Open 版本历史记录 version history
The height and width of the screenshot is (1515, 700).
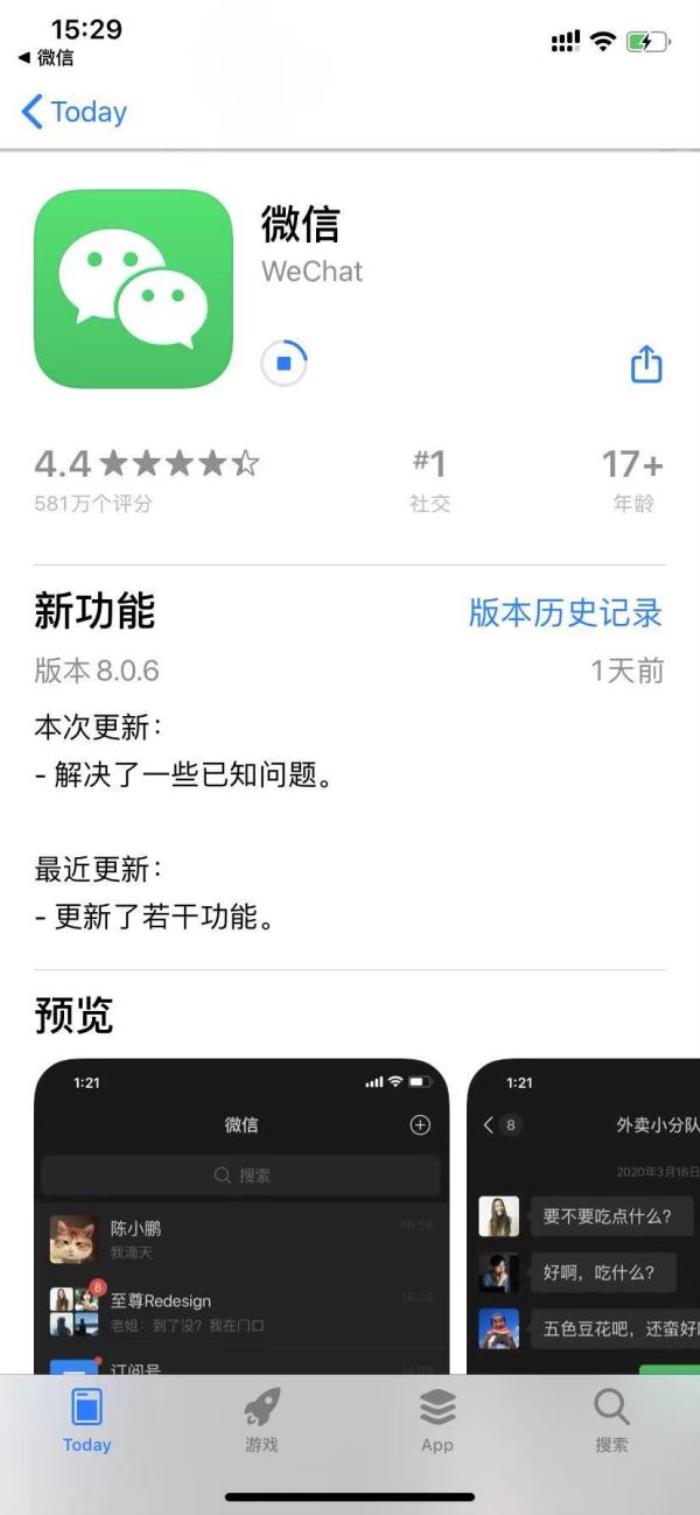[x=565, y=613]
